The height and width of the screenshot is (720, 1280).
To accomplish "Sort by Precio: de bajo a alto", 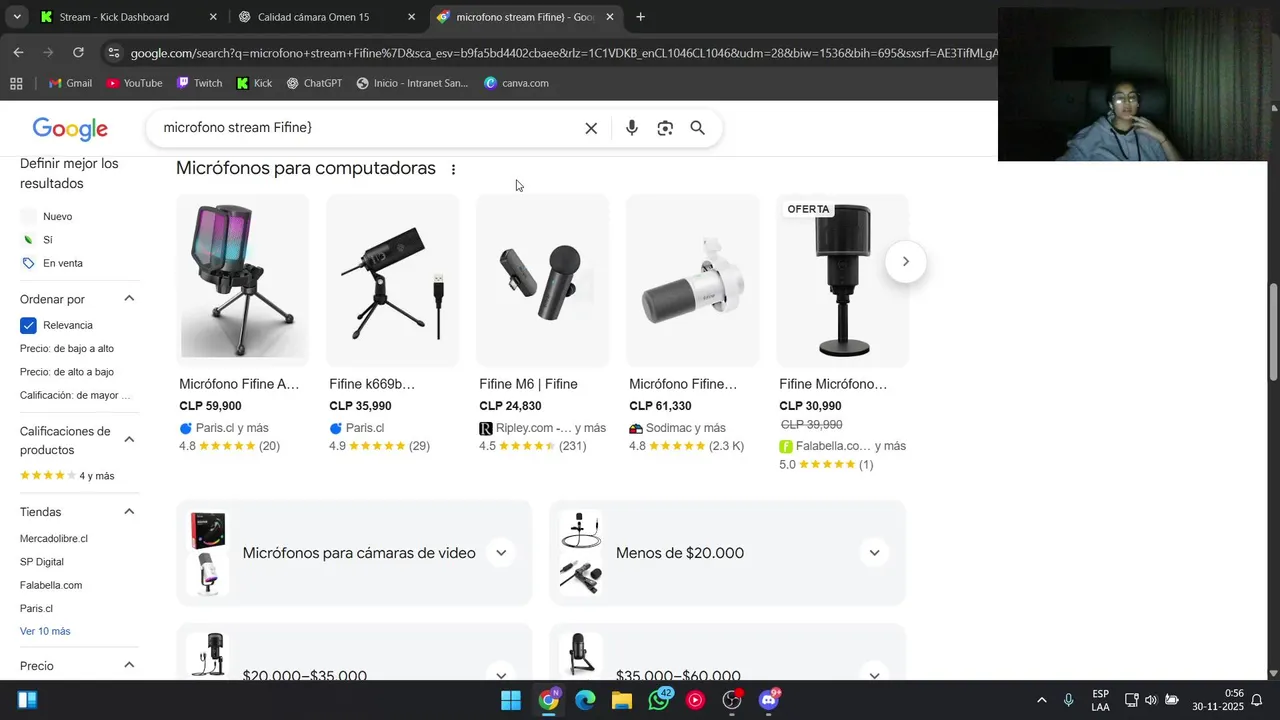I will click(x=67, y=349).
